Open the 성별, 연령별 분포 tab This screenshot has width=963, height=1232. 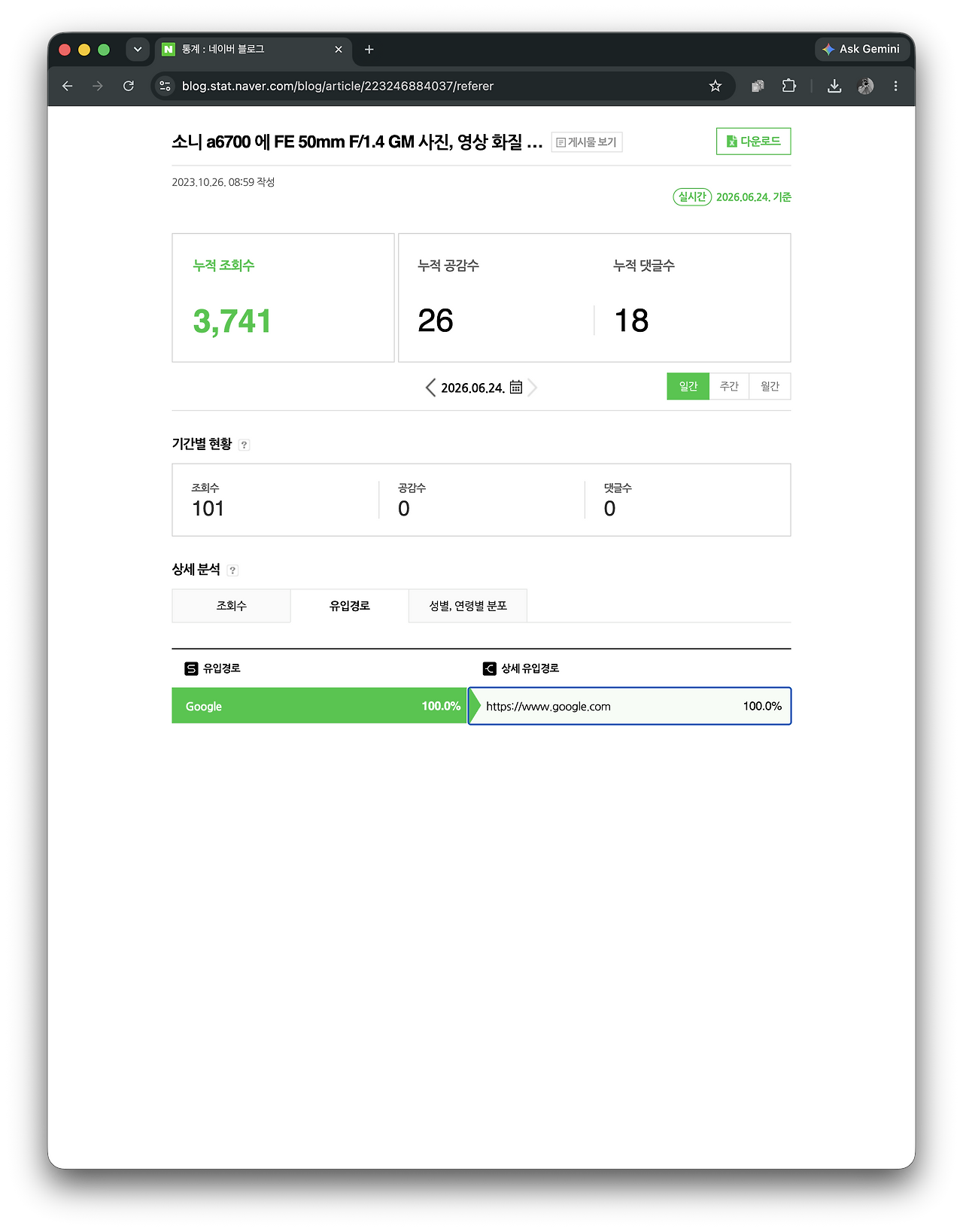[x=468, y=606]
